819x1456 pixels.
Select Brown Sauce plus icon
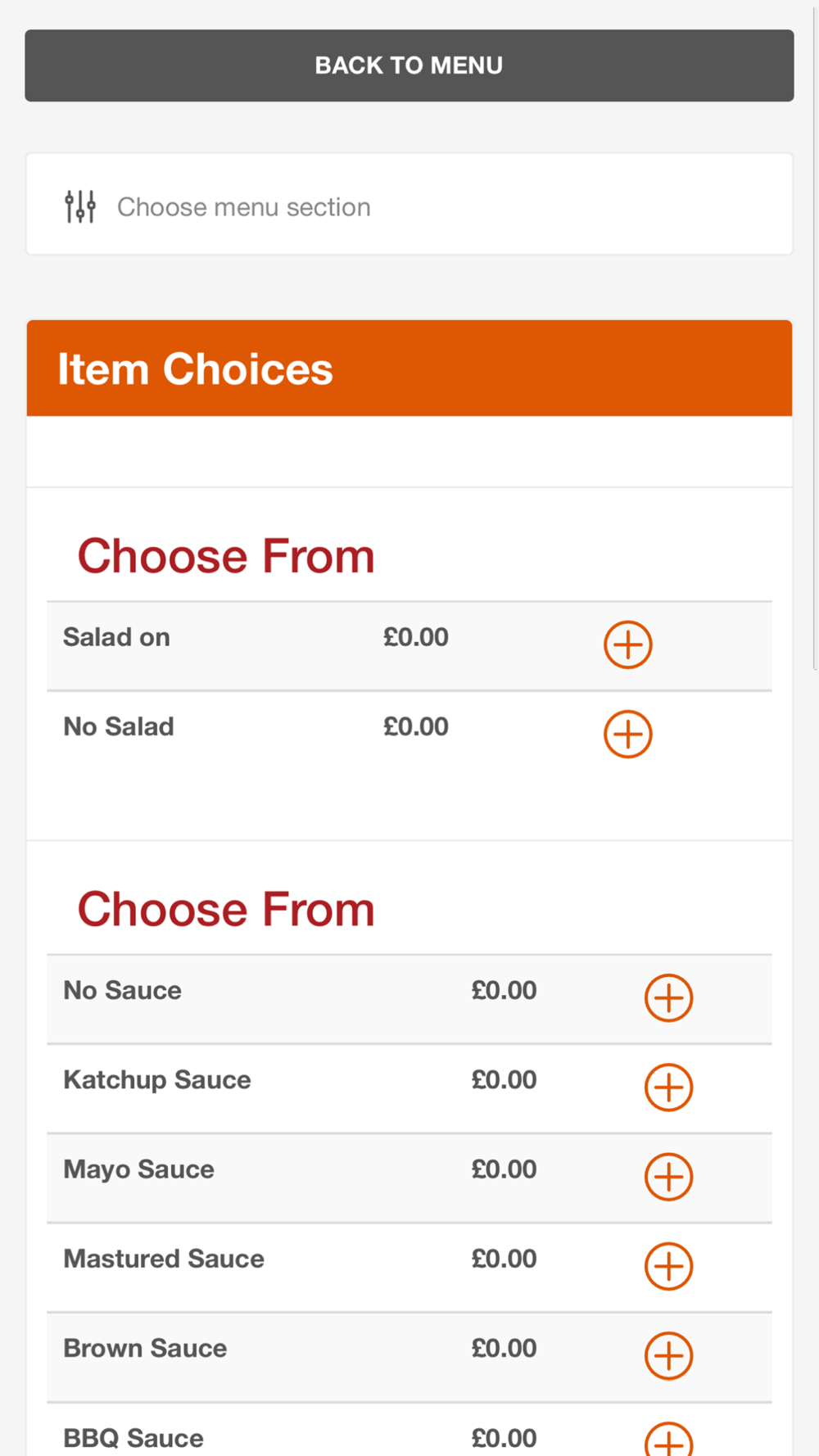pos(669,1355)
